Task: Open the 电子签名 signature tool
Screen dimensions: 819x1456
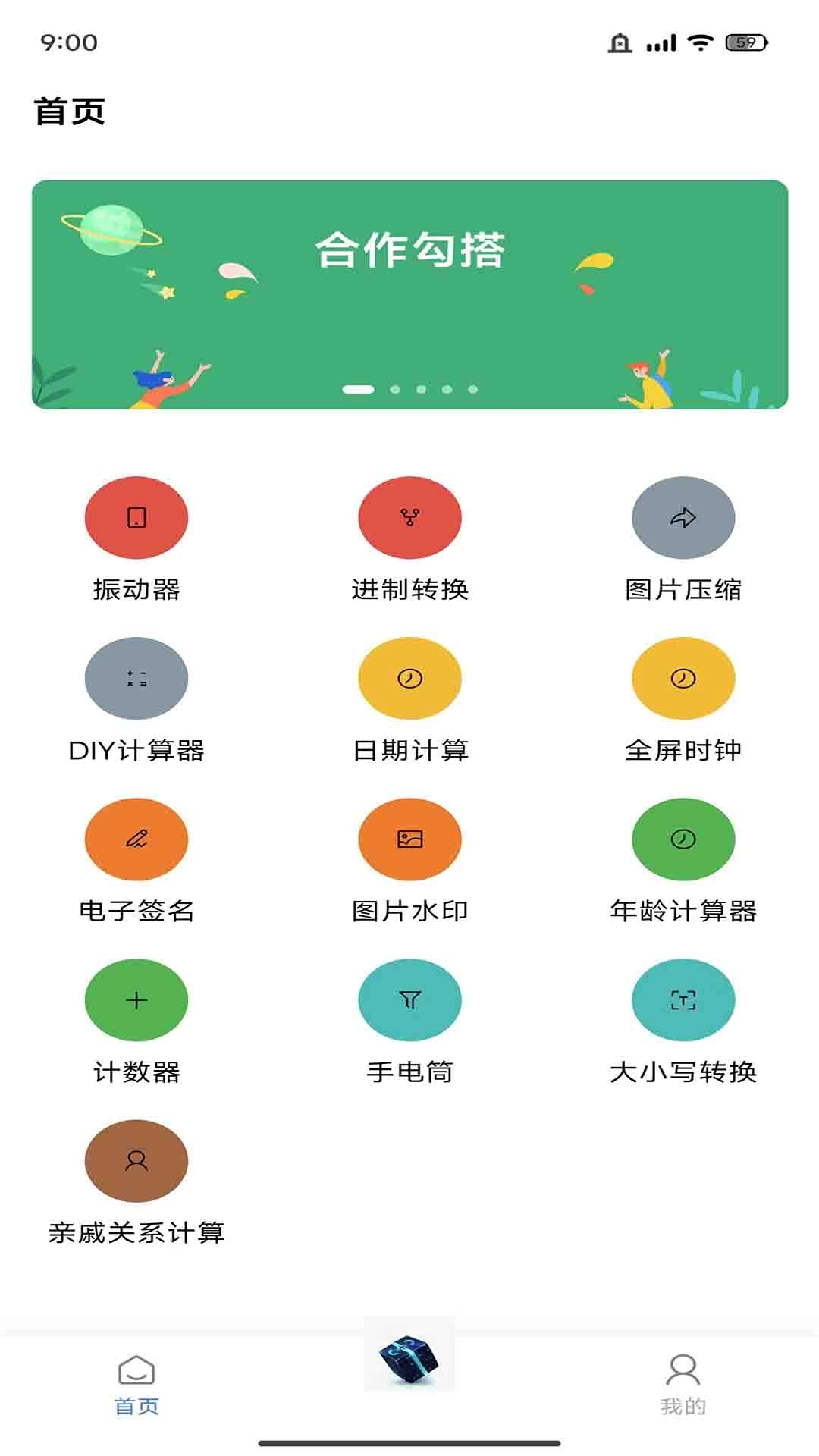Action: (x=136, y=839)
